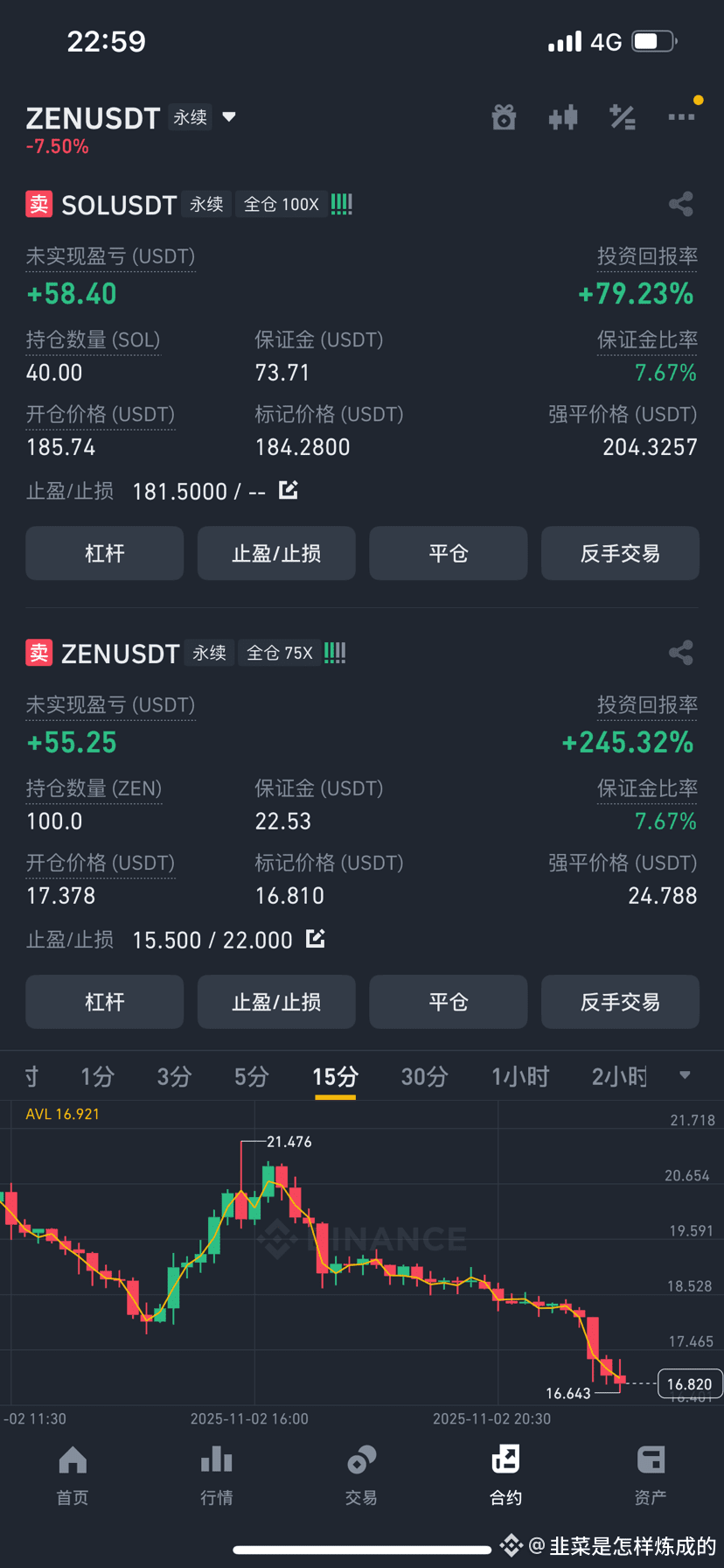Image resolution: width=724 pixels, height=1568 pixels.
Task: Switch to the 30分 timeframe tab
Action: 425,1077
